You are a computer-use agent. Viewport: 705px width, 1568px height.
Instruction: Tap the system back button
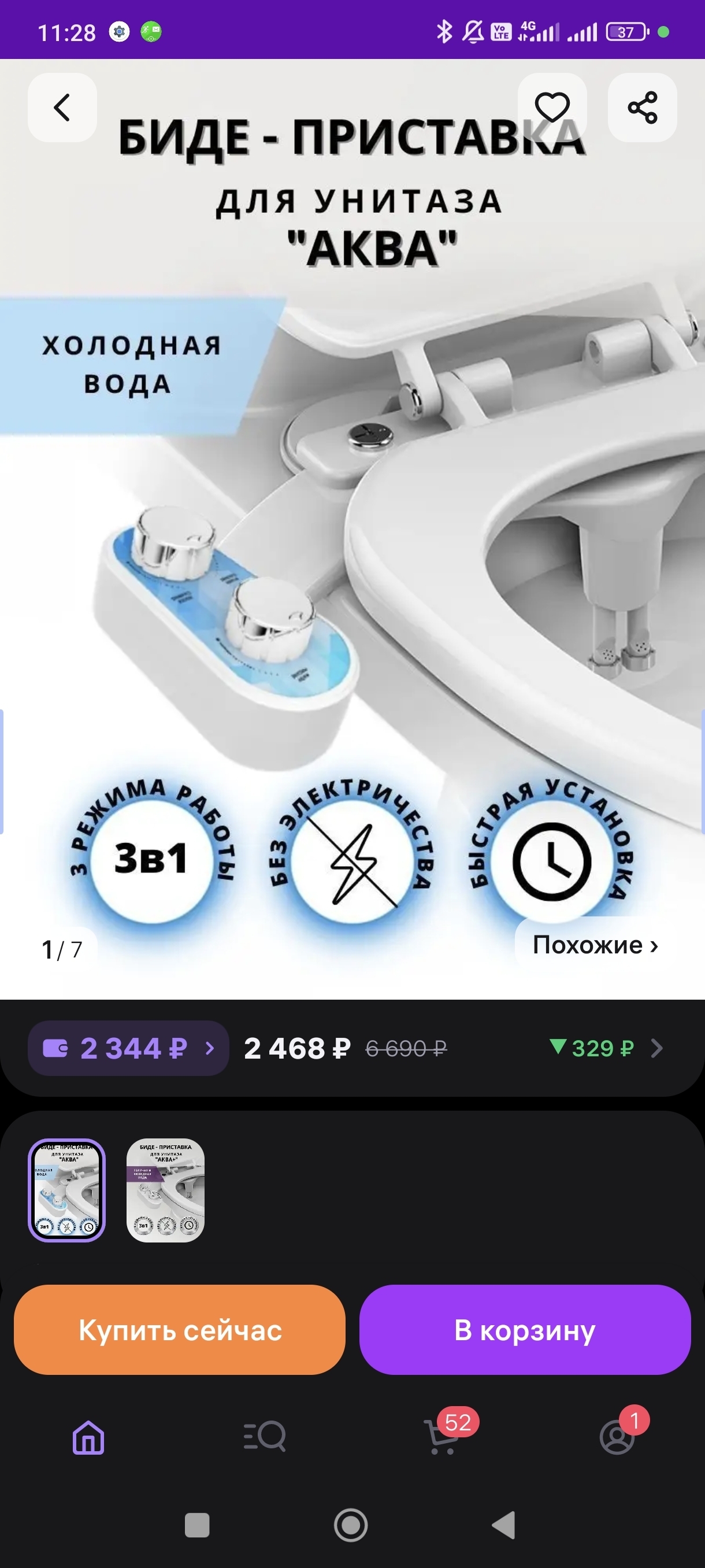pyautogui.click(x=504, y=1525)
